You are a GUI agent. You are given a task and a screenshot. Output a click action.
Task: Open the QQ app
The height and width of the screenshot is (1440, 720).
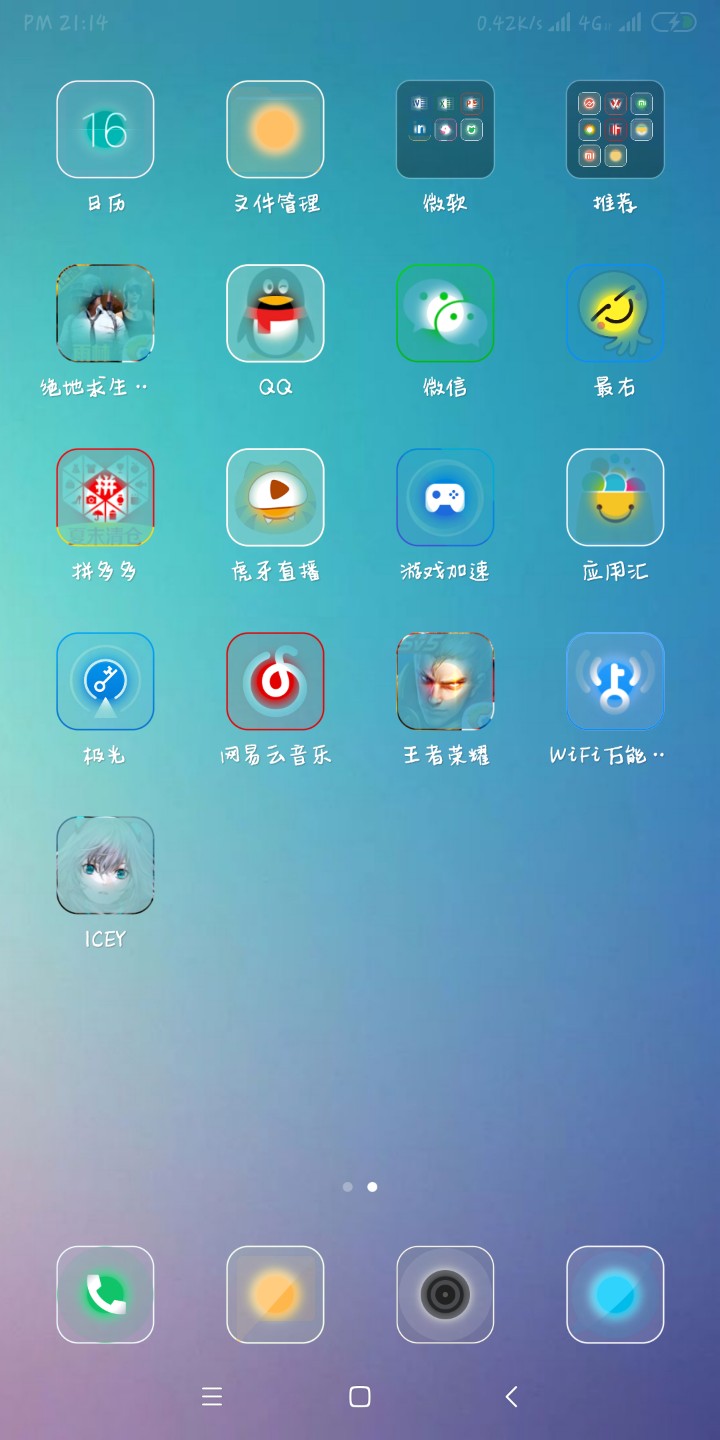click(x=275, y=313)
